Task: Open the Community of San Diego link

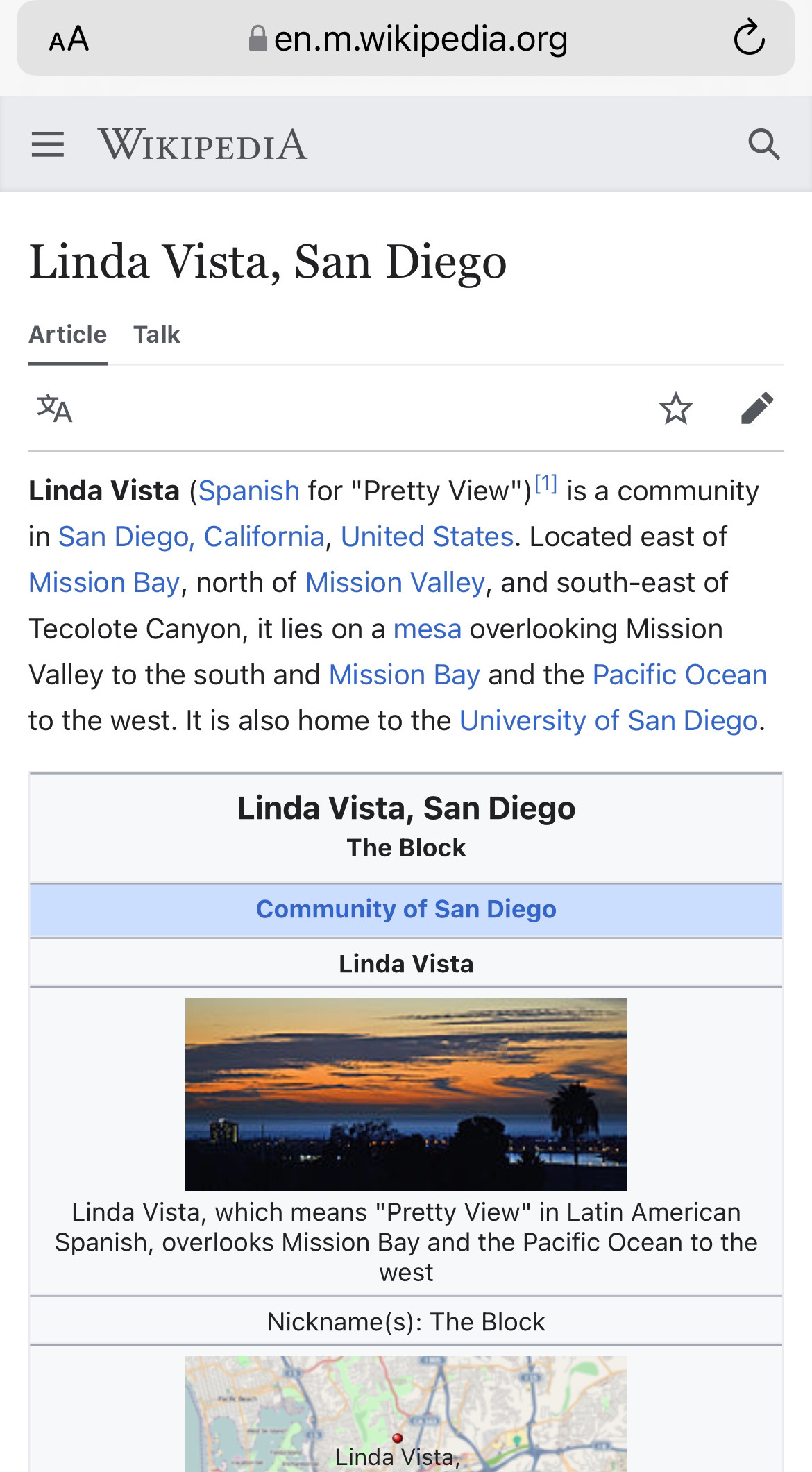Action: coord(406,909)
